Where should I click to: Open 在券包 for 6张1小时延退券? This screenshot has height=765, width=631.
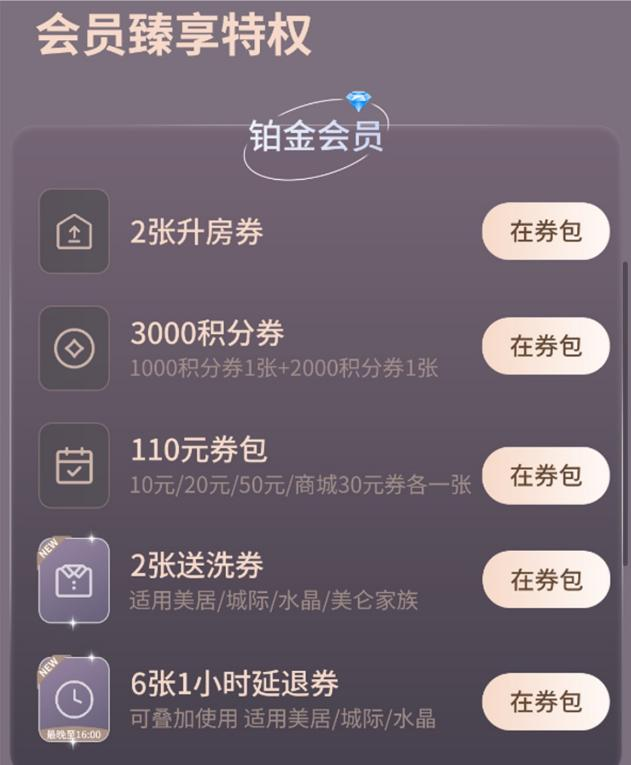click(545, 701)
